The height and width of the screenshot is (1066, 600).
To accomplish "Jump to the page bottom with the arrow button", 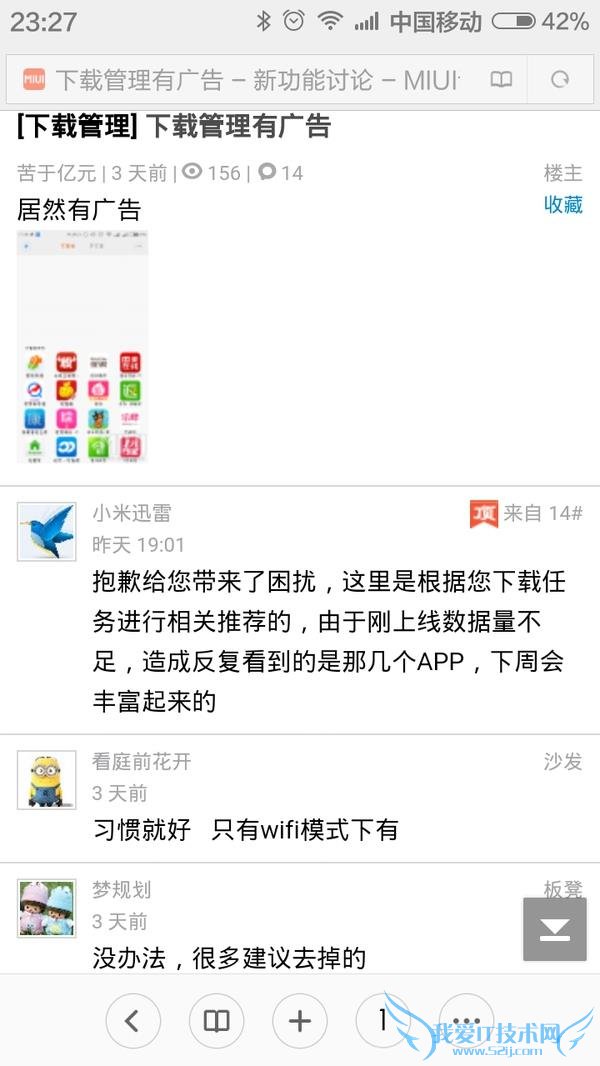I will (554, 929).
